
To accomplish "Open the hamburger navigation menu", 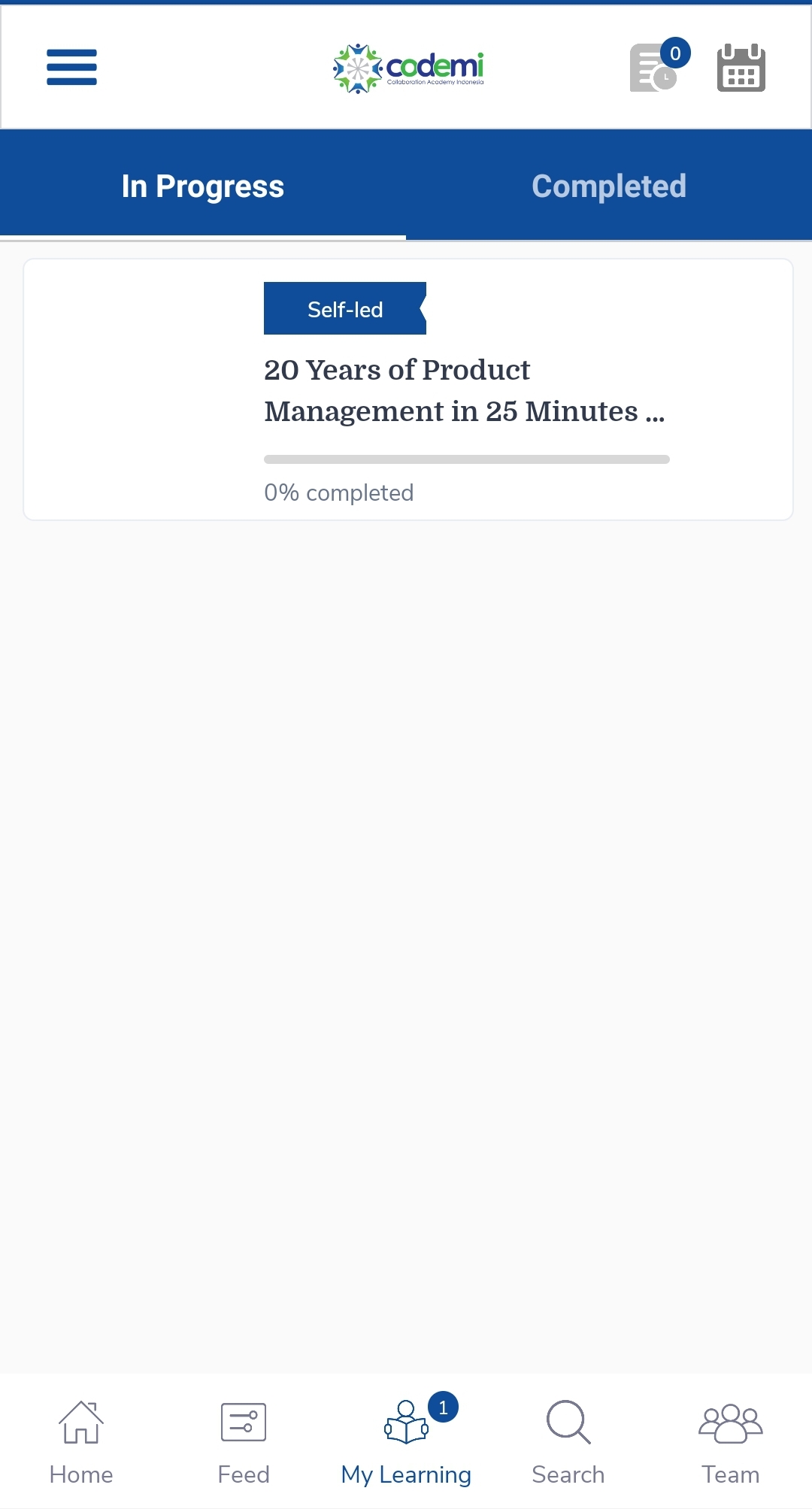I will [71, 66].
